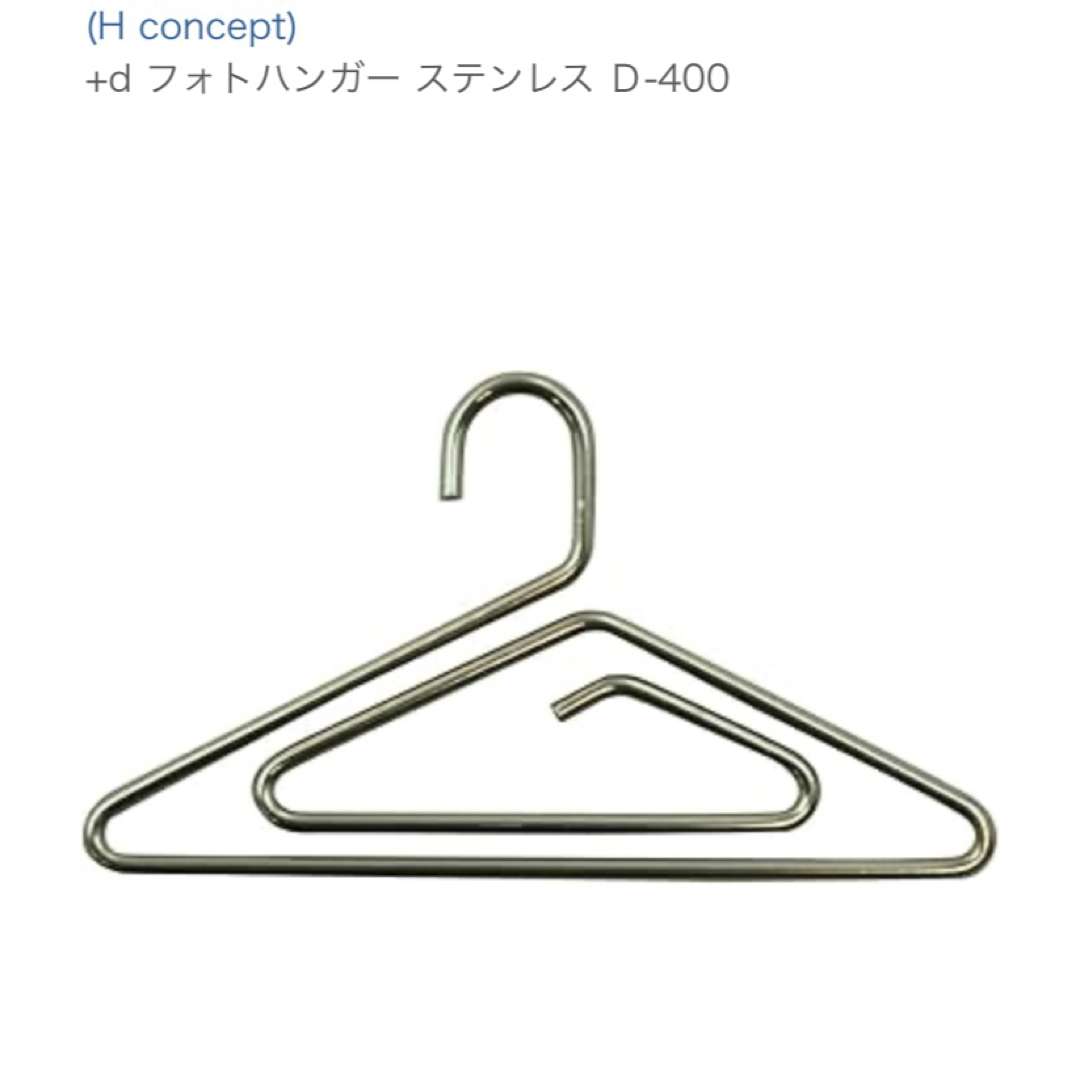The width and height of the screenshot is (1080, 1080).
Task: Open the photo hanger product image
Action: point(540,630)
